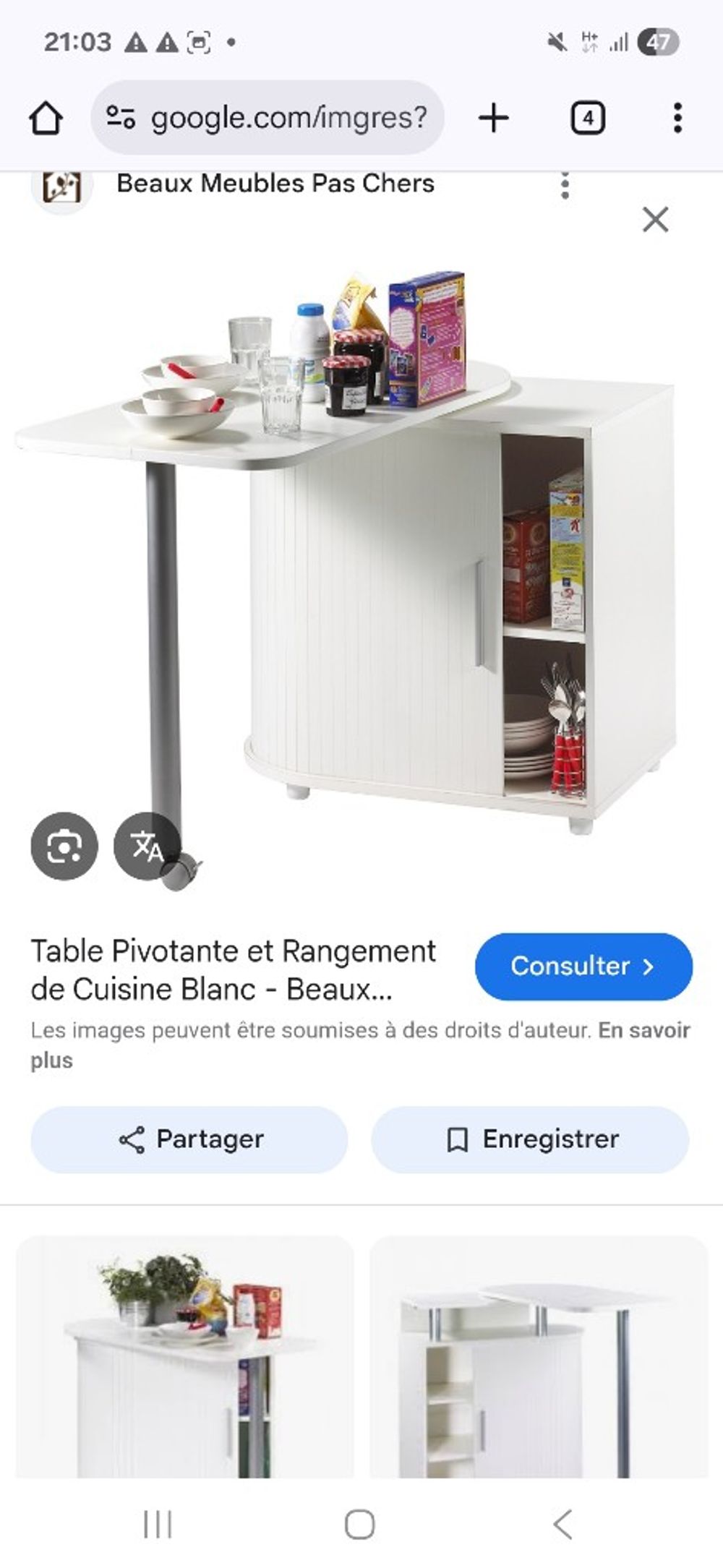The width and height of the screenshot is (723, 1568).
Task: Tap the Consulter button
Action: point(583,967)
